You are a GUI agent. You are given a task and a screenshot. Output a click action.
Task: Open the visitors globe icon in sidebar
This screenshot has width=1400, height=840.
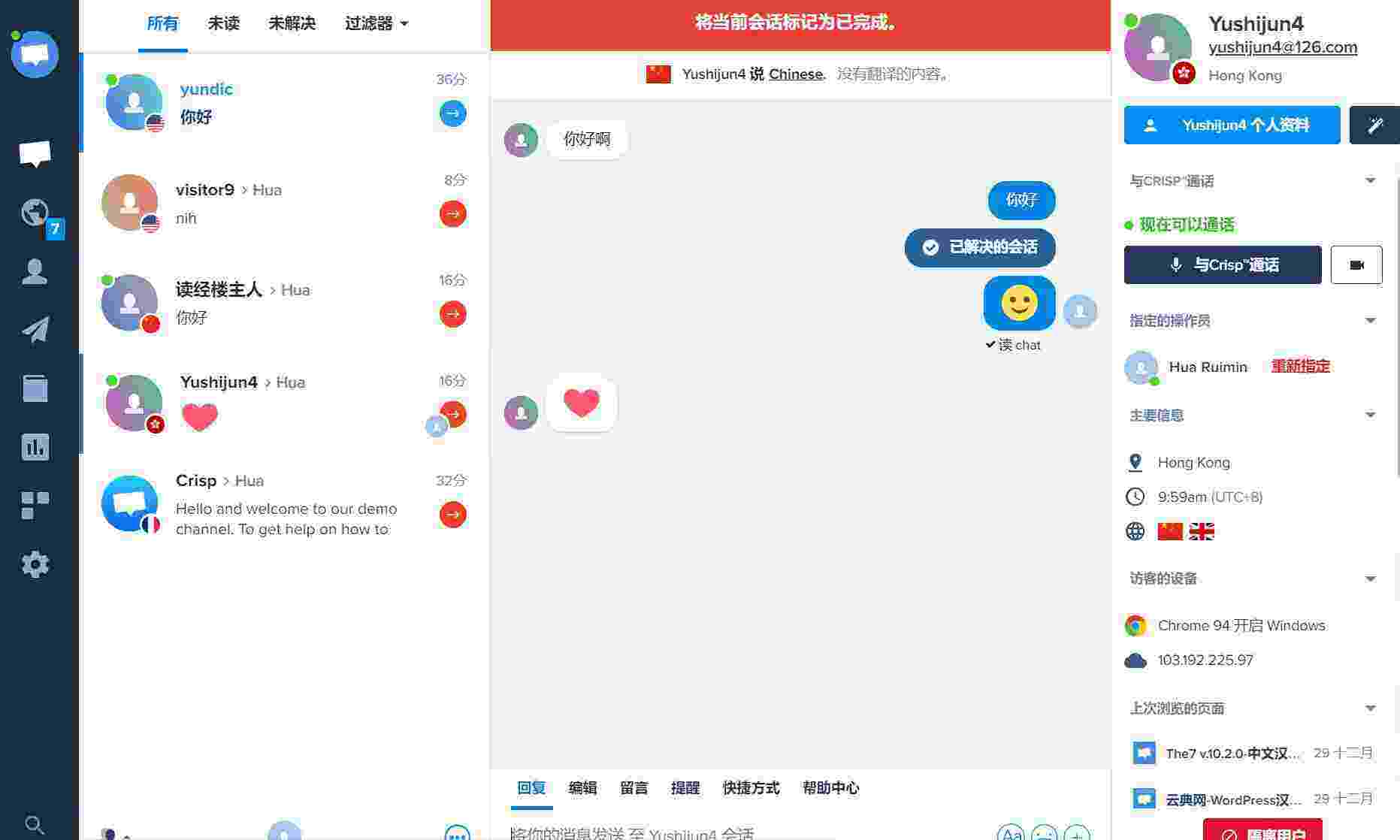click(x=35, y=213)
